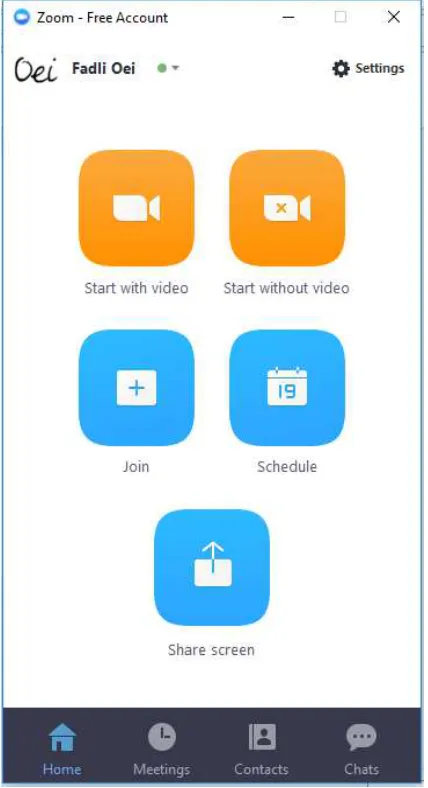Open Schedule to plan a meeting
The height and width of the screenshot is (788, 428).
287,387
